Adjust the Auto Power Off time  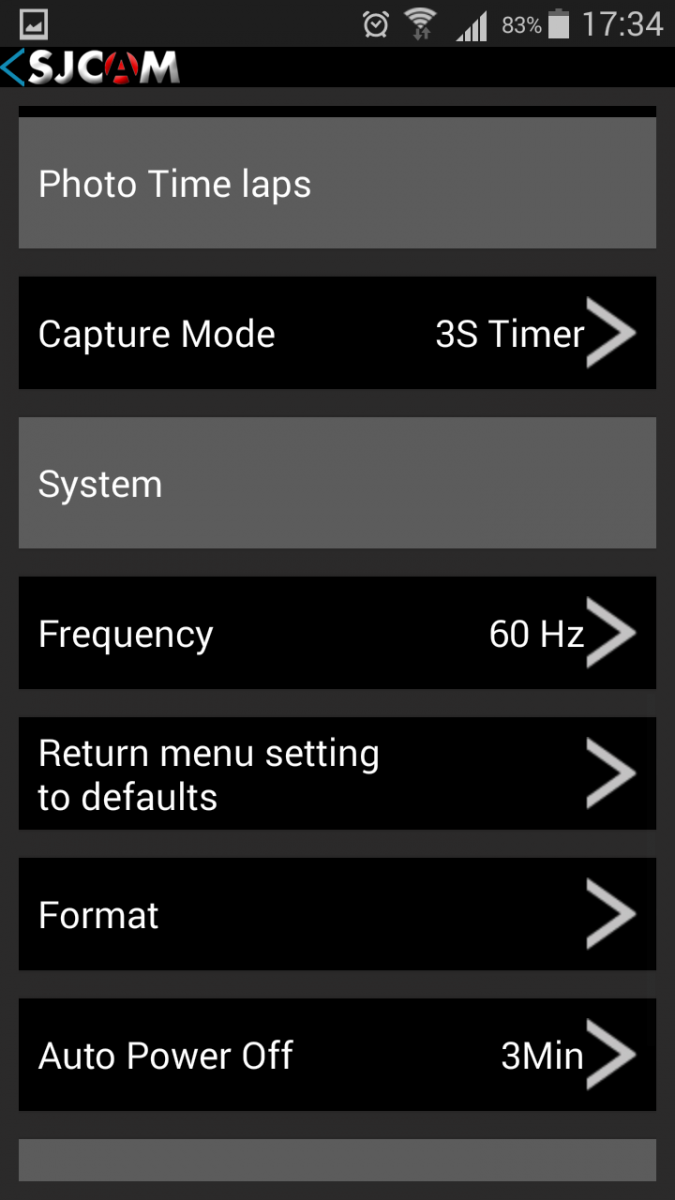pyautogui.click(x=337, y=1054)
